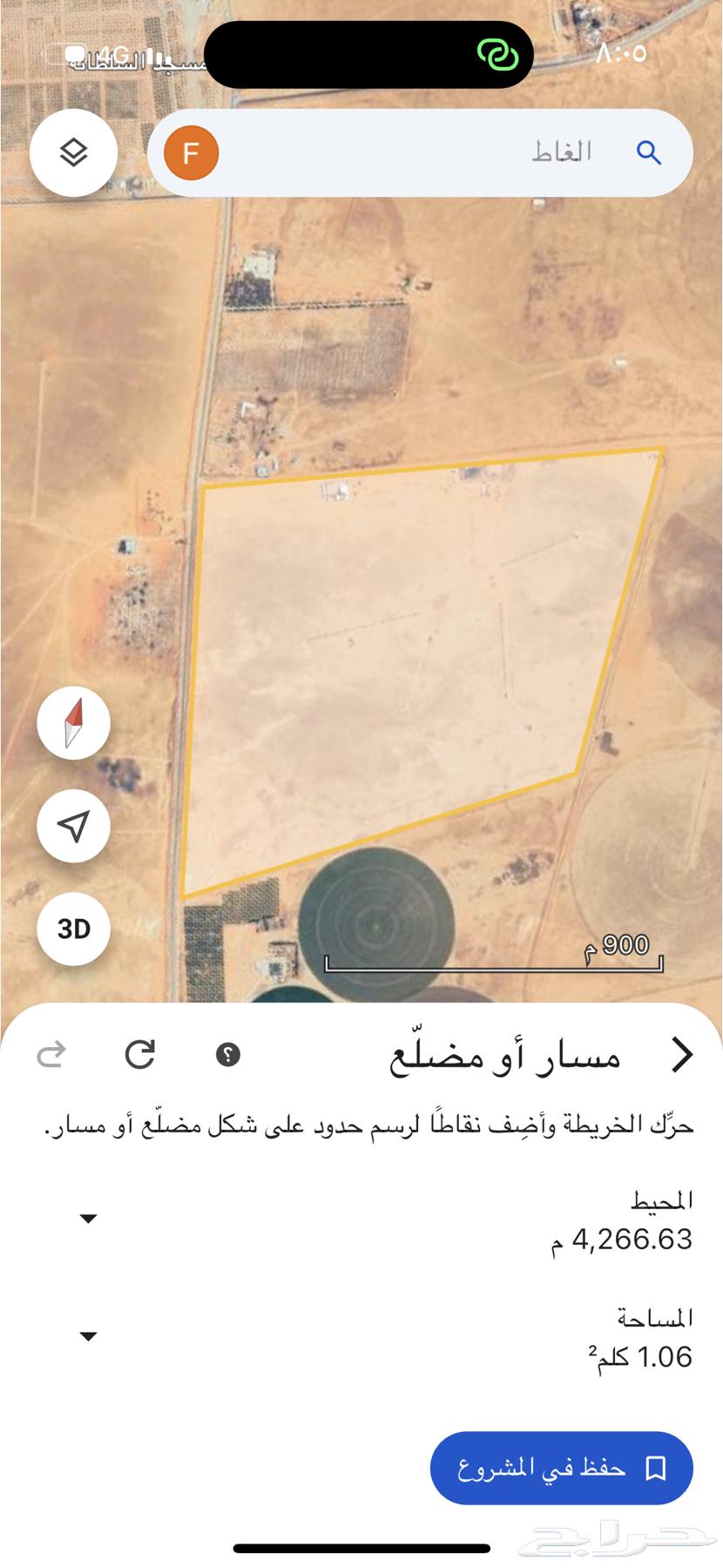
Task: Go back from مسار أو مضلّع panel
Action: [x=682, y=1054]
